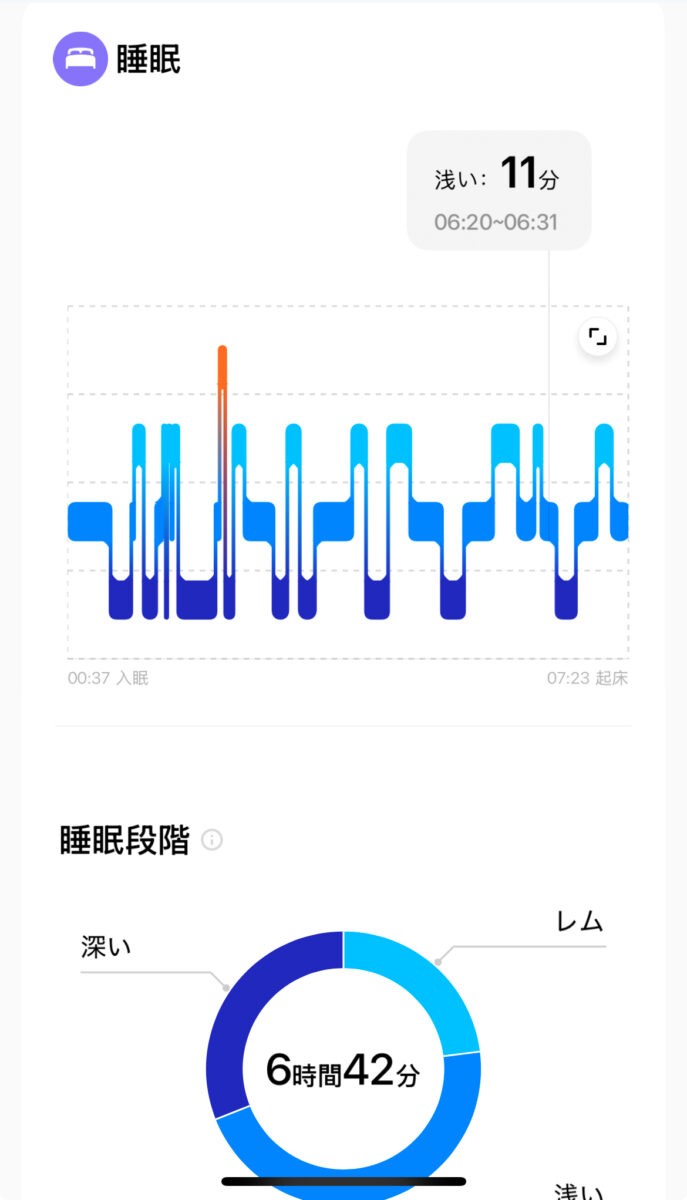This screenshot has width=687, height=1200.
Task: Expand the sleep chart to fullscreen
Action: [x=597, y=337]
